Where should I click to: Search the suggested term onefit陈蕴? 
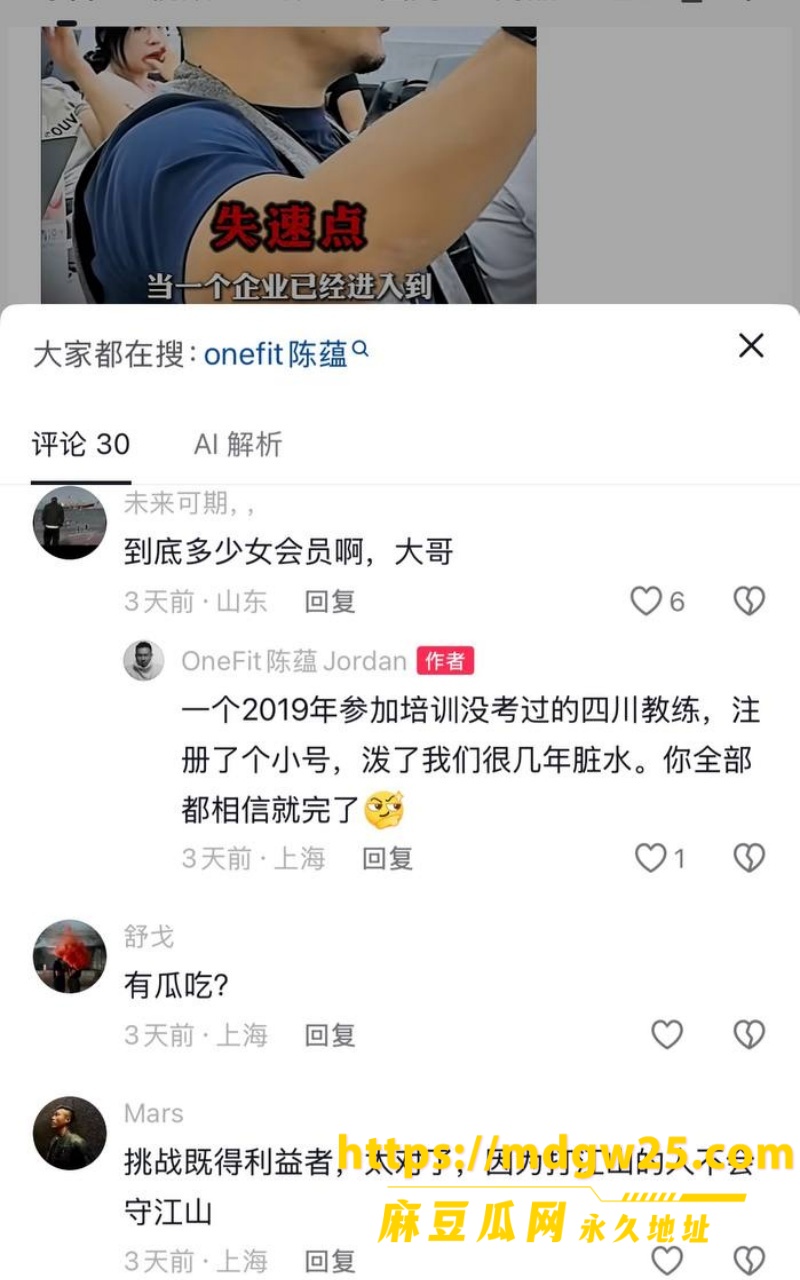tap(286, 354)
